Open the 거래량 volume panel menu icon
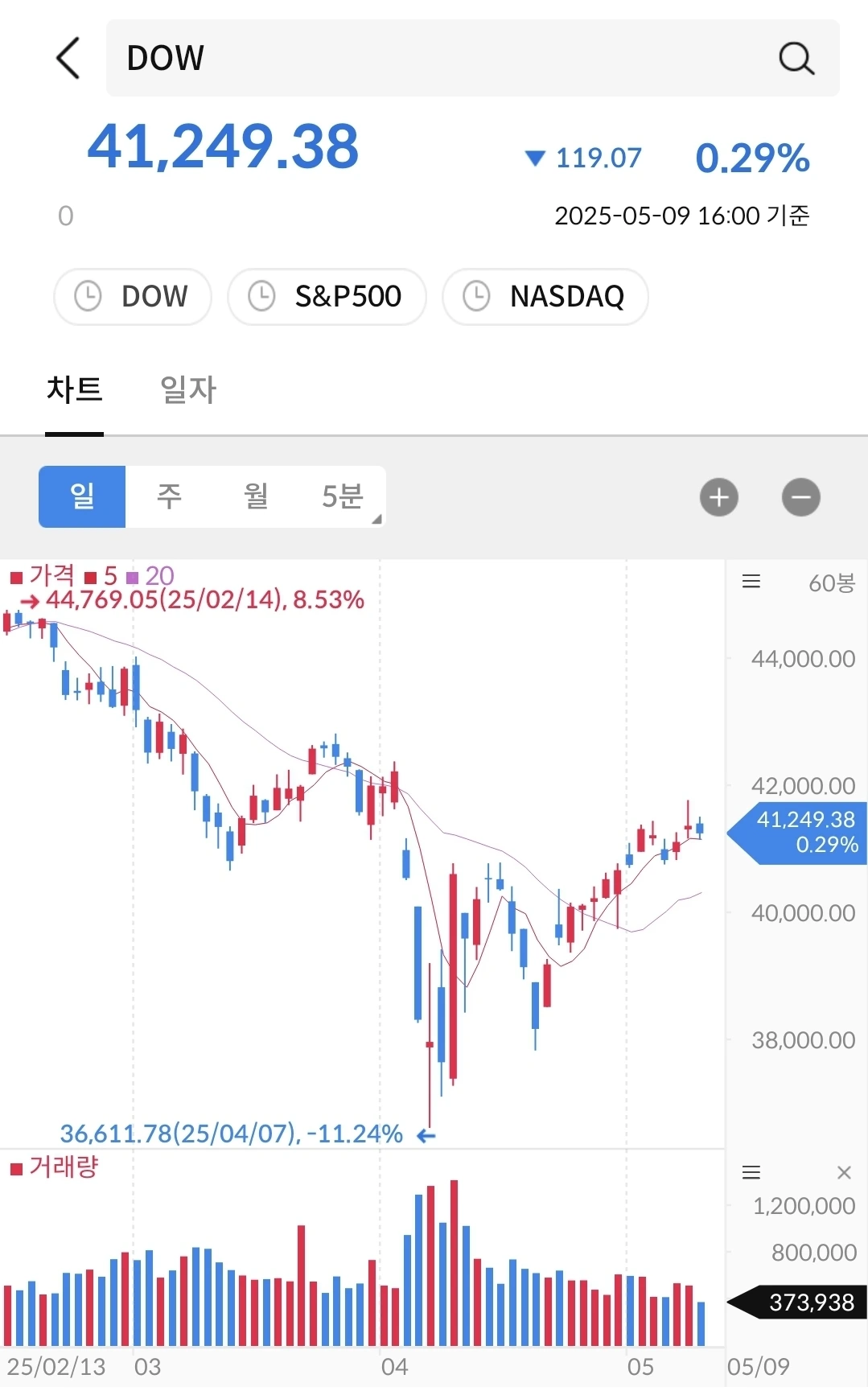This screenshot has height=1391, width=868. [x=751, y=1172]
